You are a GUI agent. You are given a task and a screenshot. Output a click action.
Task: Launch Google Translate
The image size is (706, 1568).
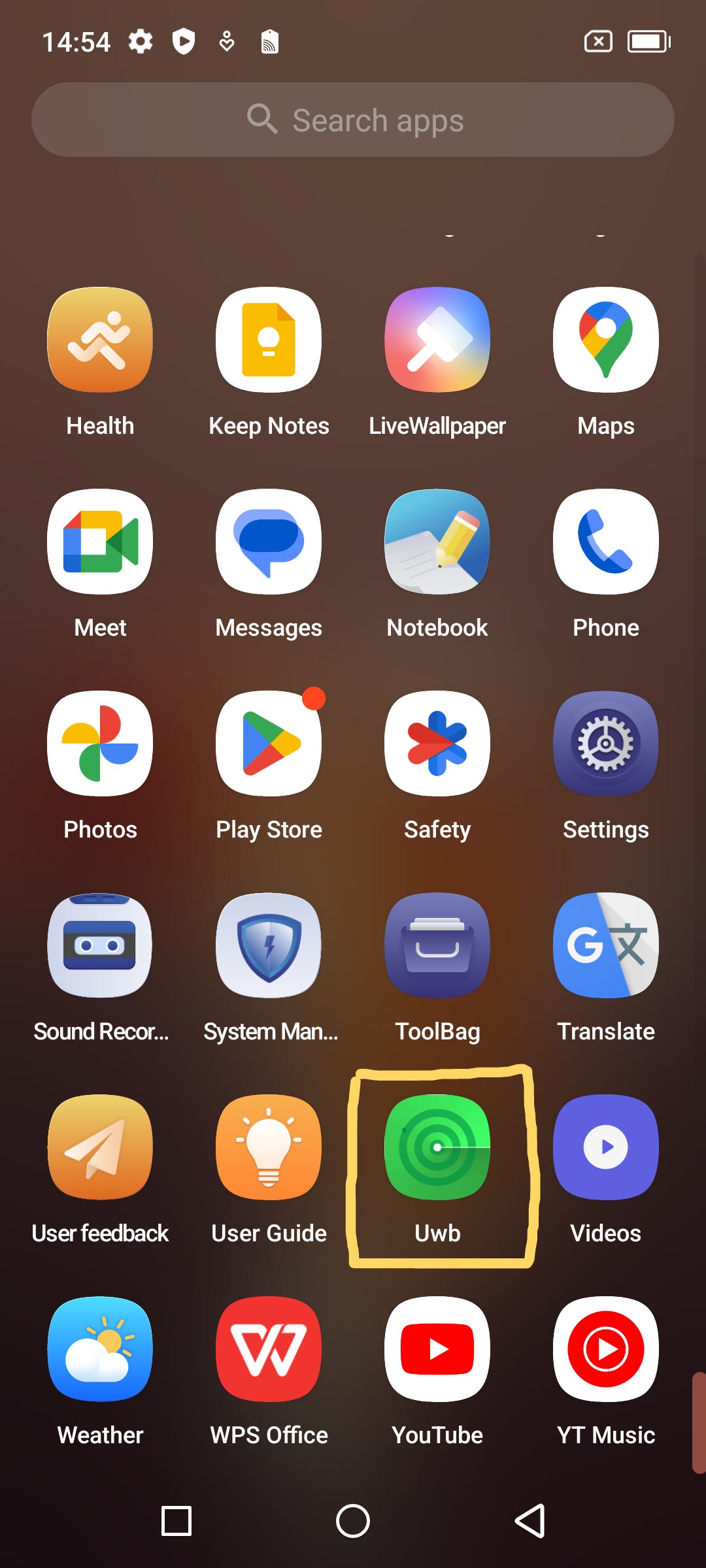point(605,946)
